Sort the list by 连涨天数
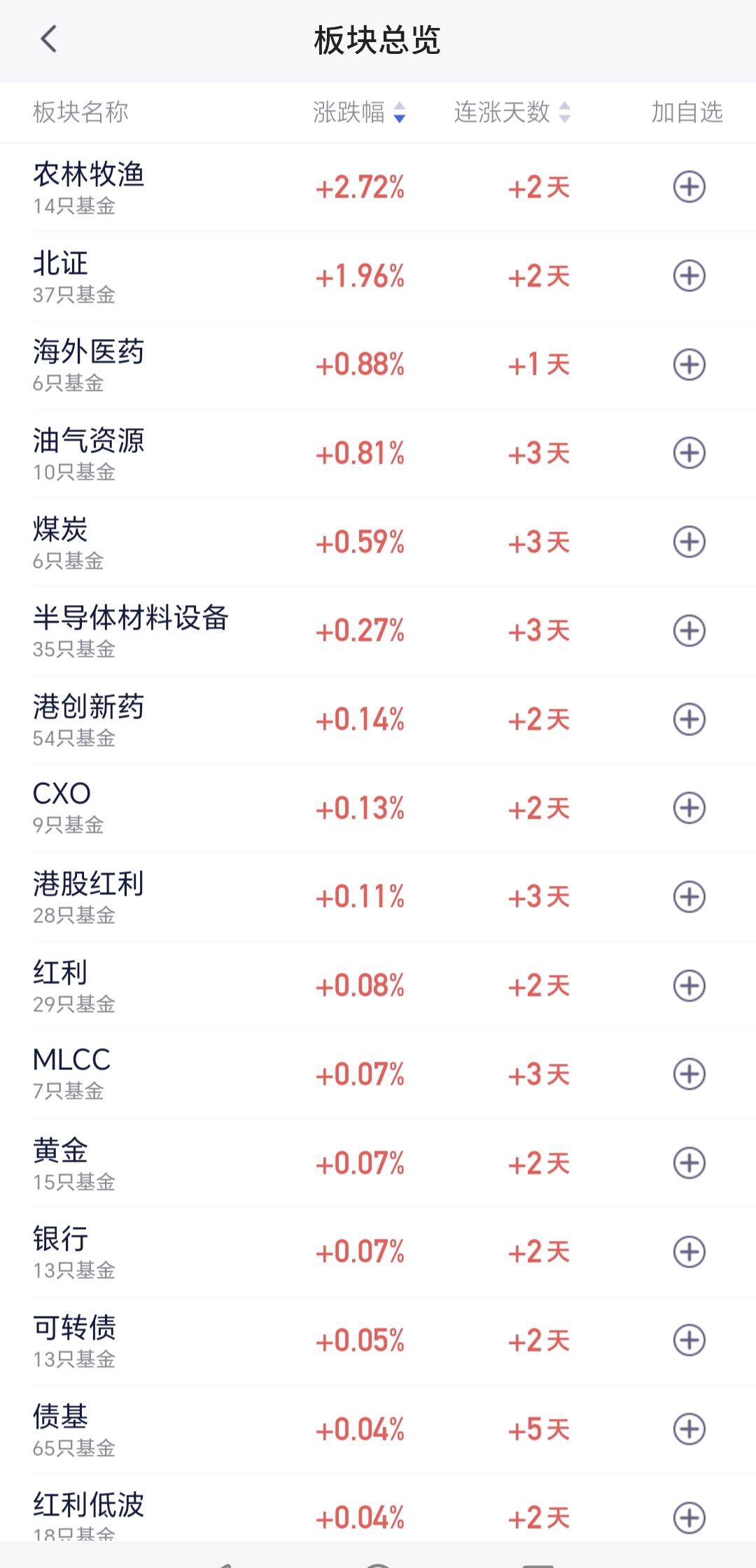Screen dimensions: 756x1568 tap(512, 112)
